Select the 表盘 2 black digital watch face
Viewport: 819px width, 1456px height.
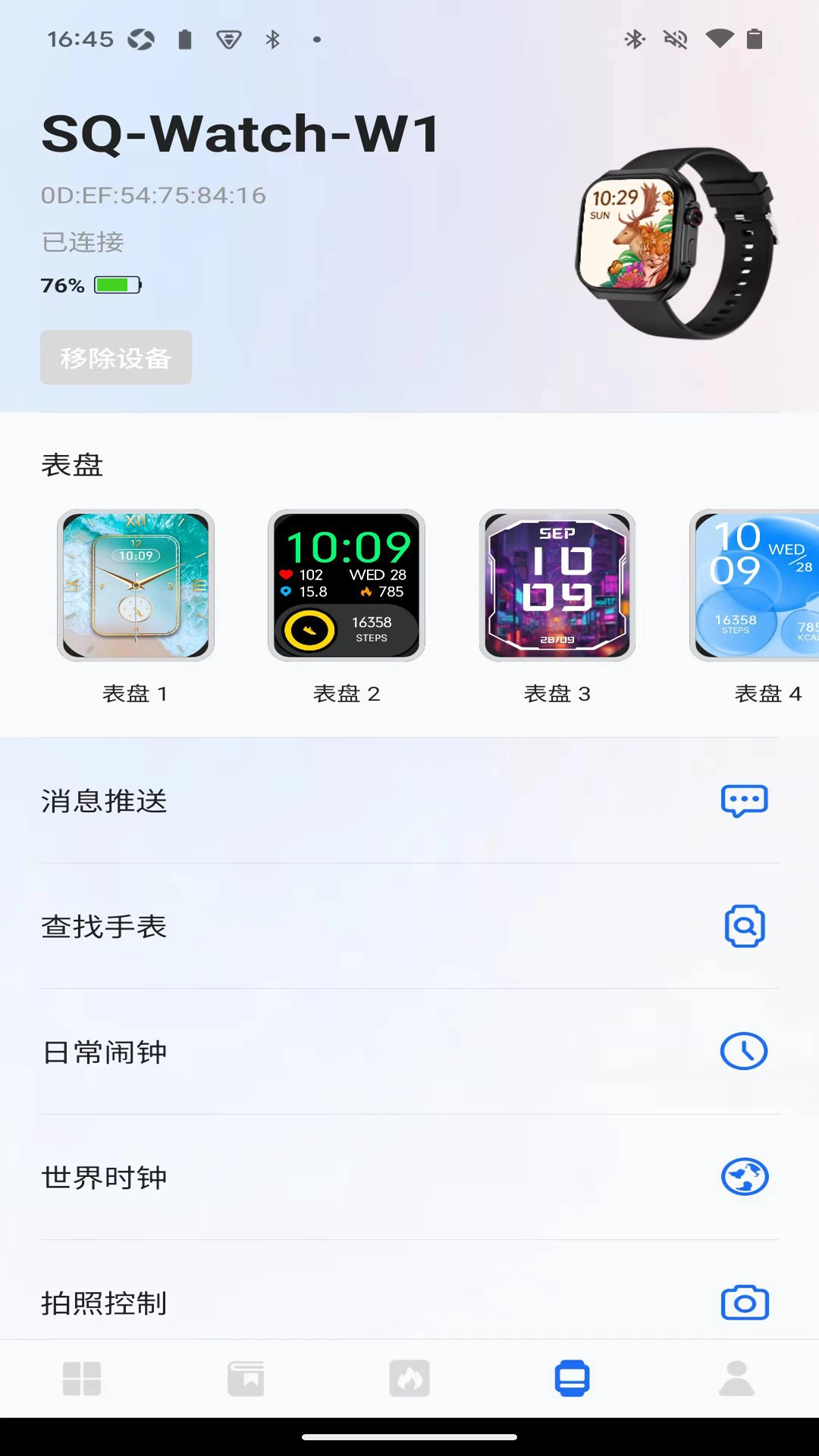click(346, 585)
